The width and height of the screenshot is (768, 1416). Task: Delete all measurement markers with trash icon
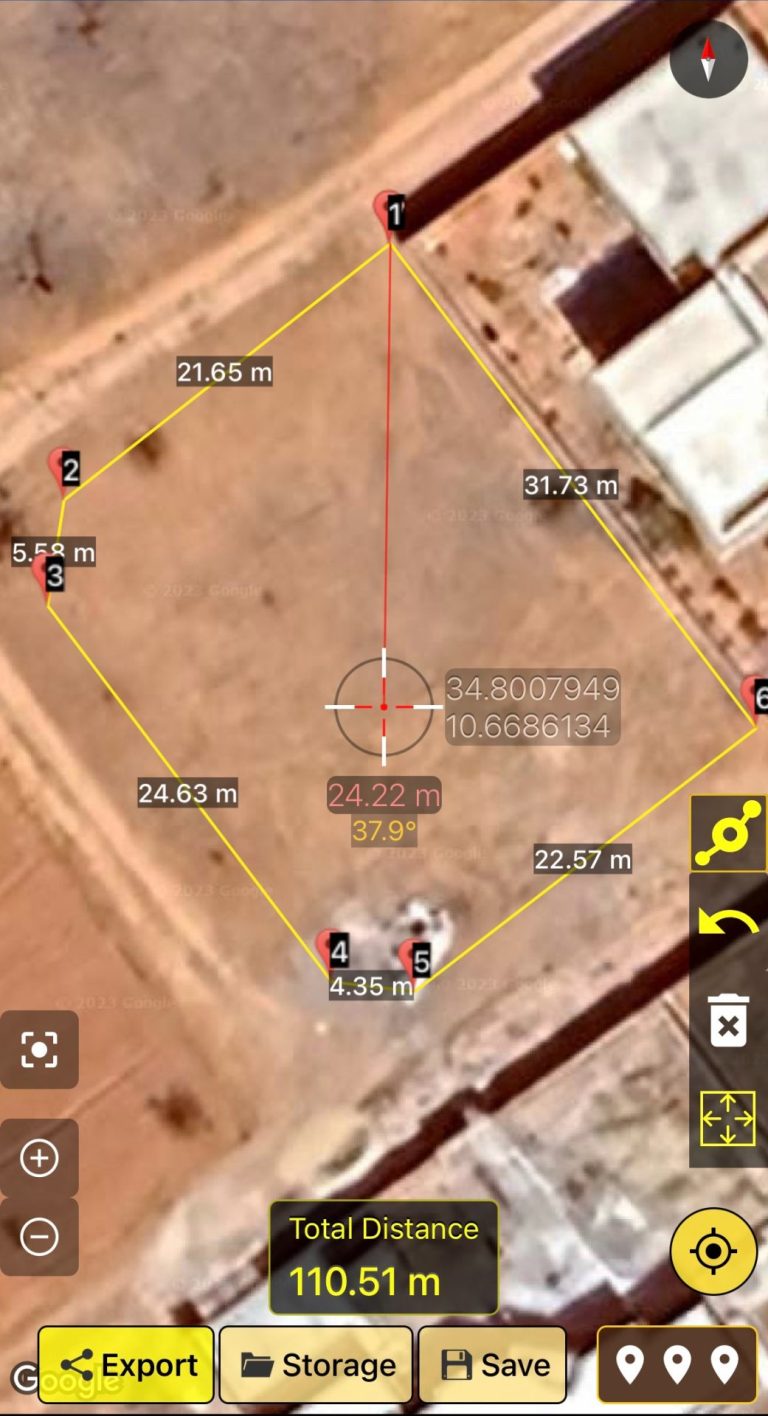point(727,1022)
